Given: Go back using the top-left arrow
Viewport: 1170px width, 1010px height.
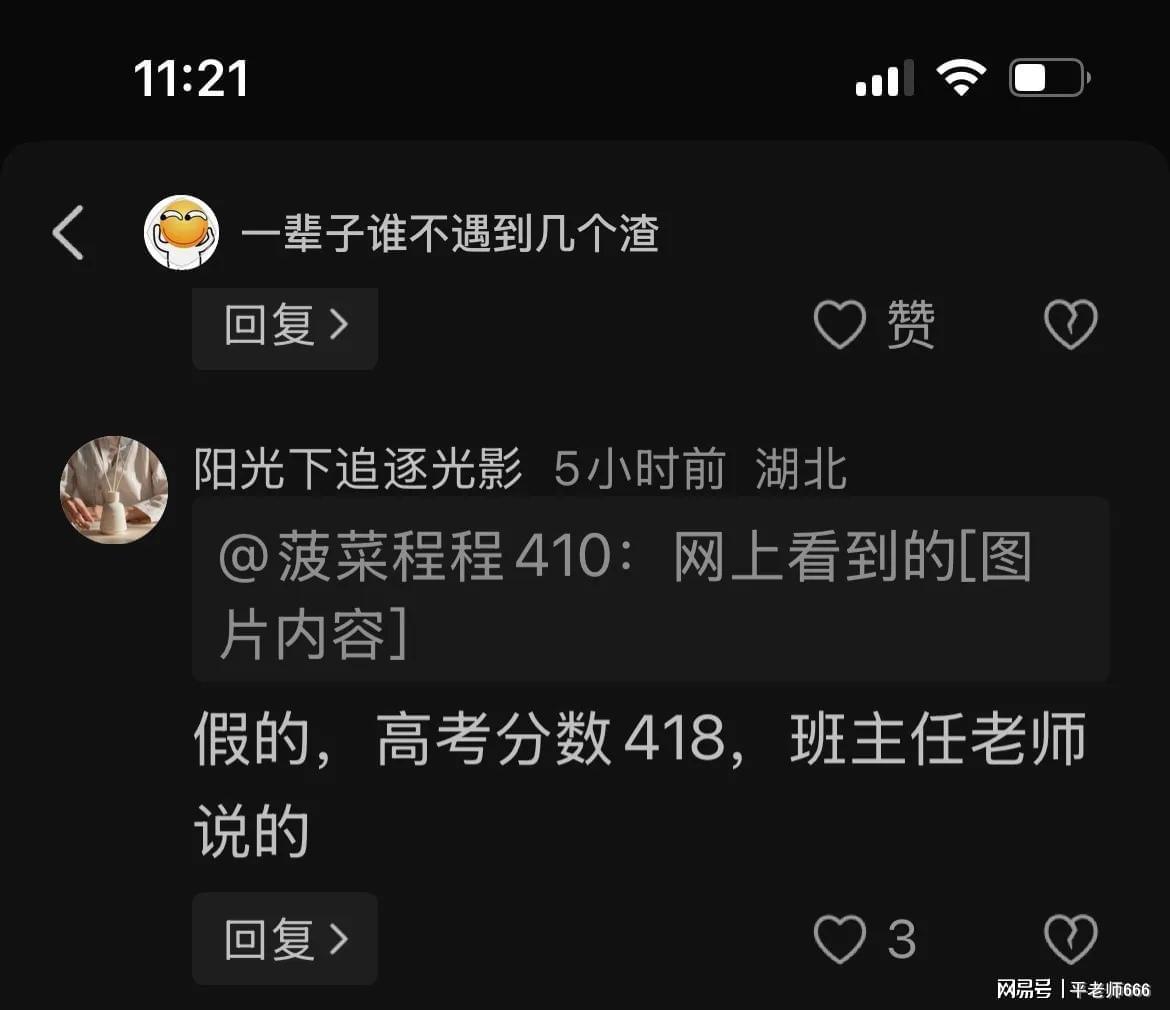Looking at the screenshot, I should (68, 233).
